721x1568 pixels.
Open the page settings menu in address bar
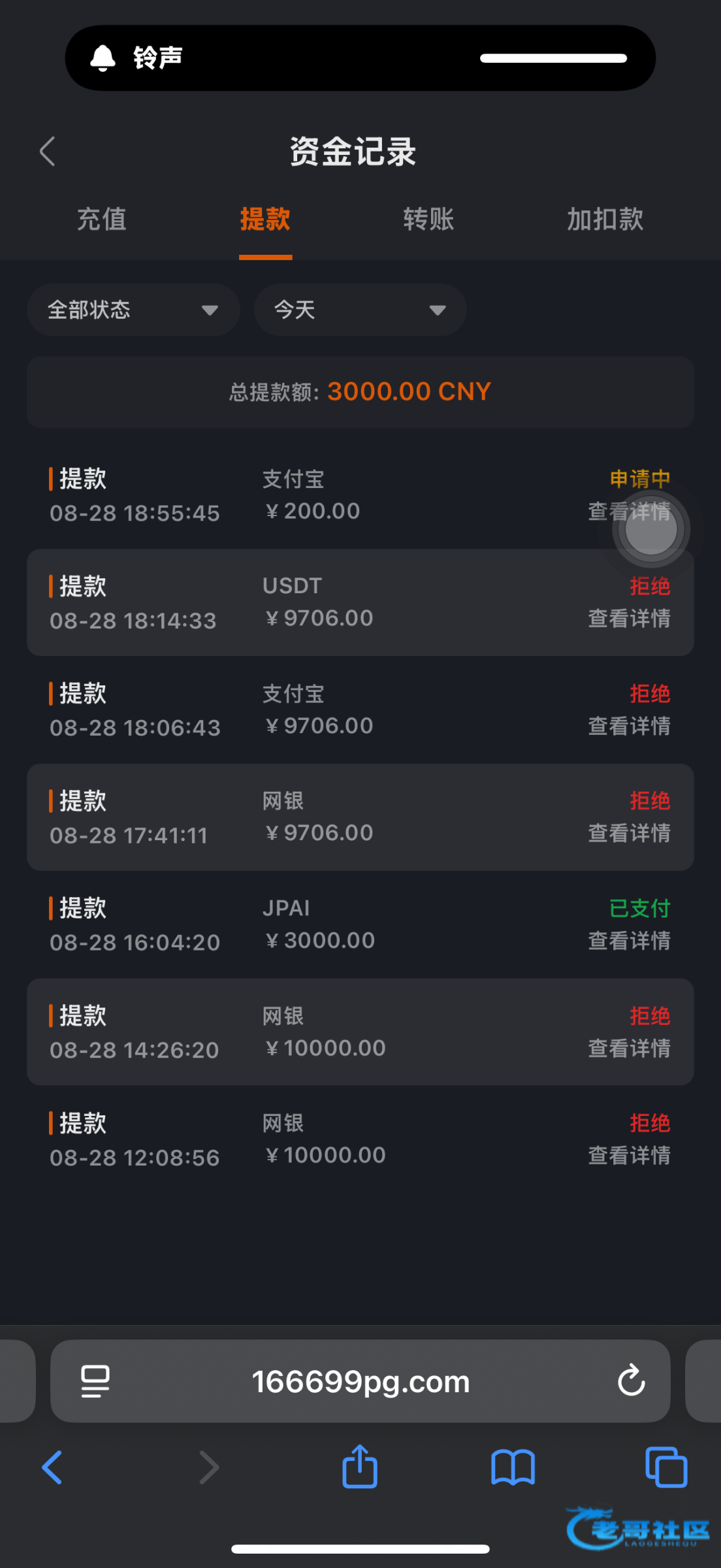tap(95, 1381)
